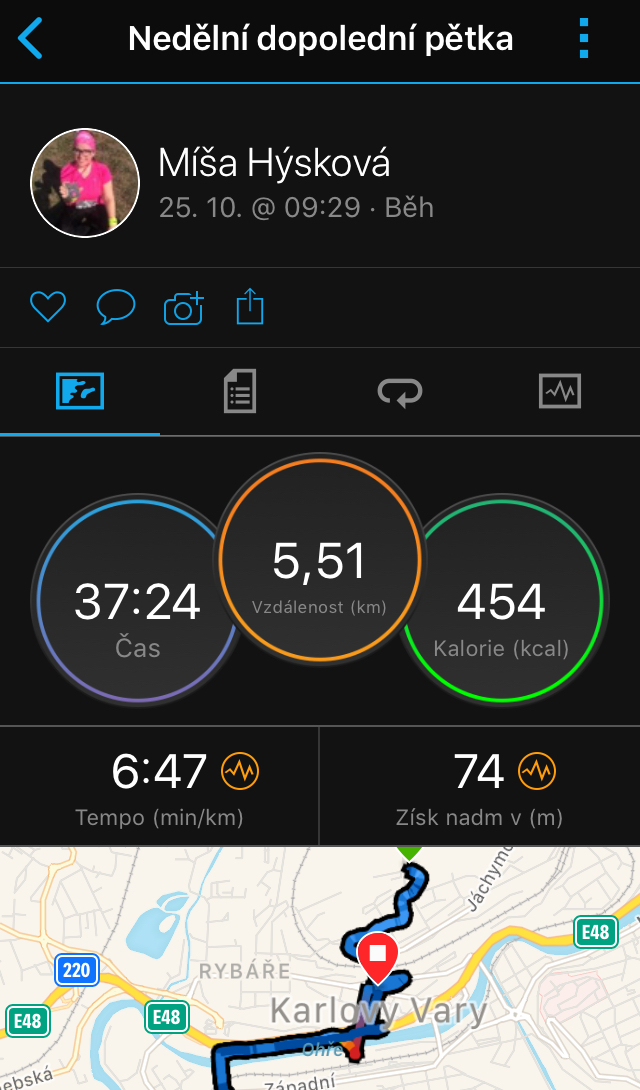
Task: Open the three-dot overflow menu
Action: 584,38
